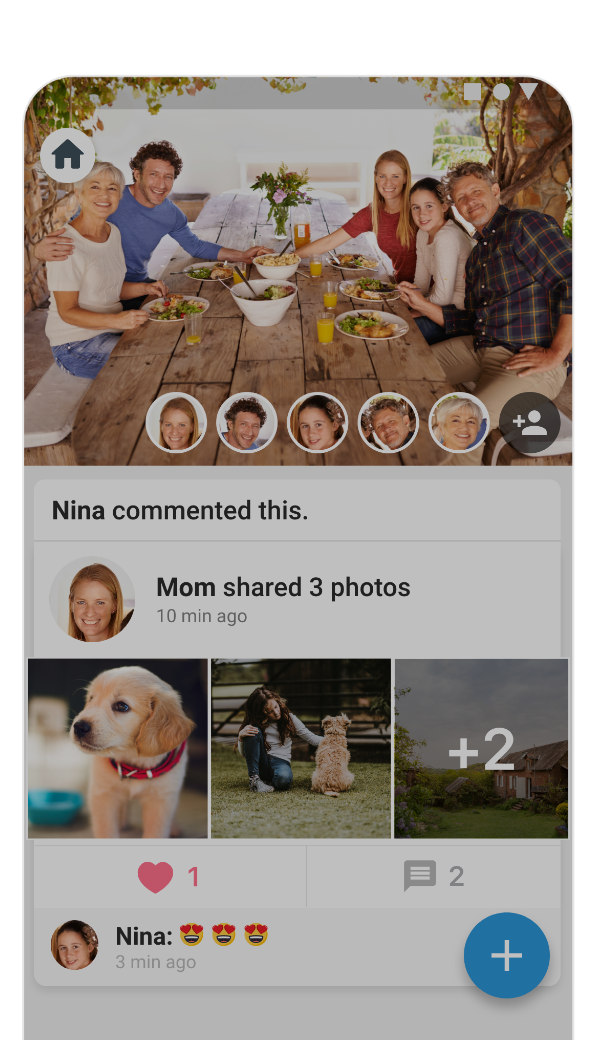The image size is (596, 1040).
Task: Open the red-haired woman's member avatar
Action: coord(176,422)
